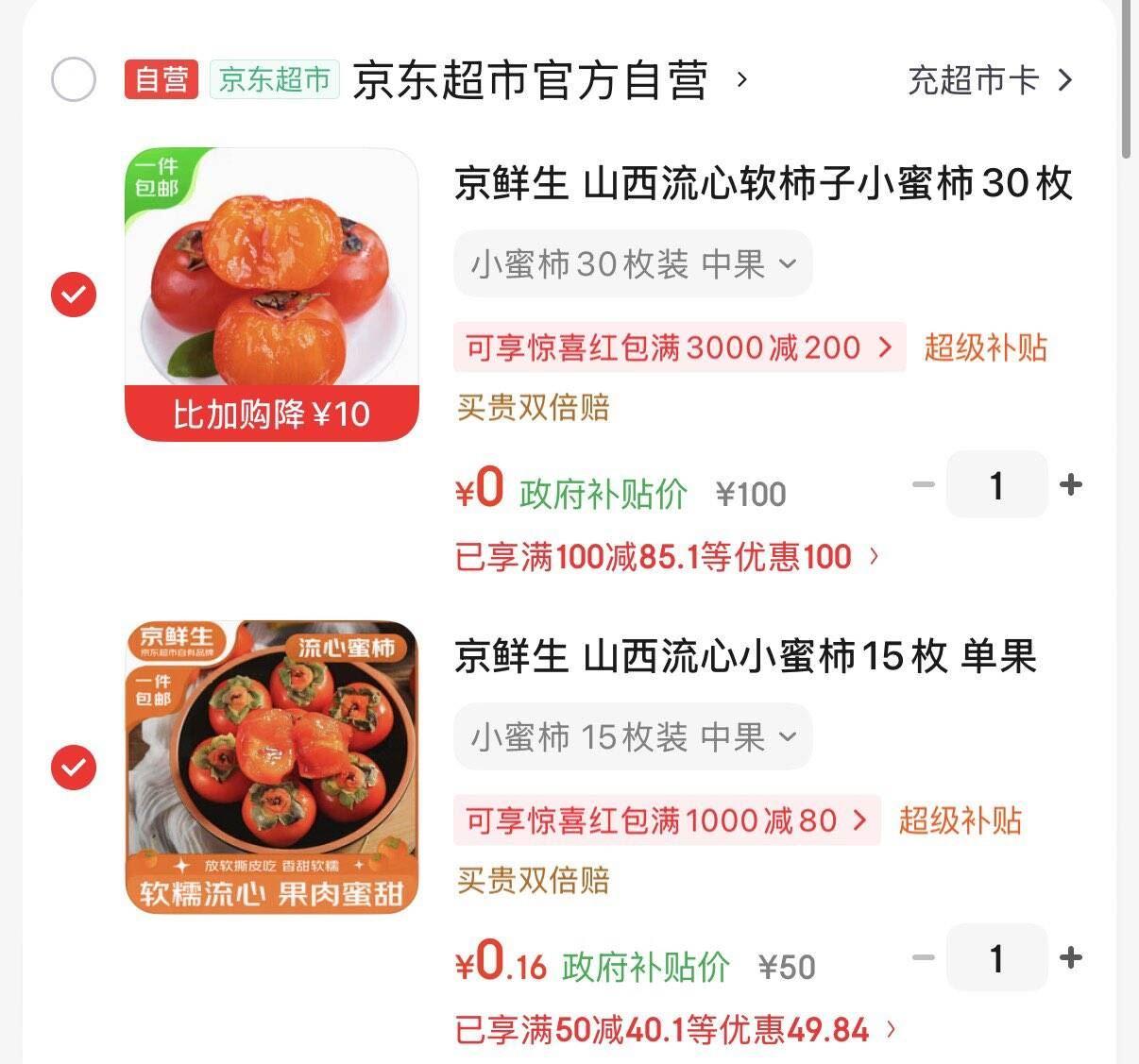Open 充超市卡 recharge link
1139x1064 pixels.
tap(990, 80)
